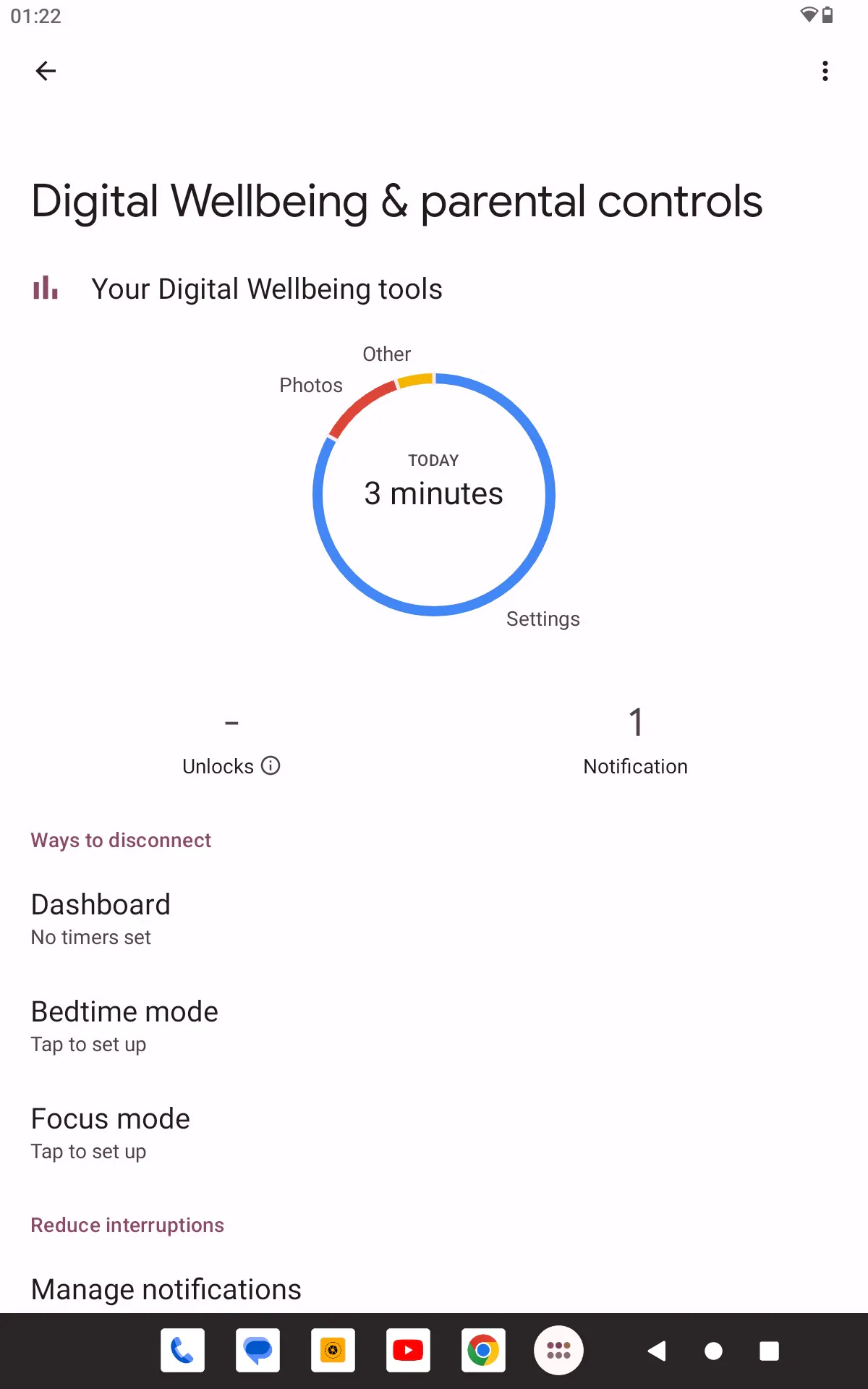Set up Focus mode
Image resolution: width=868 pixels, height=1389 pixels.
(434, 1133)
